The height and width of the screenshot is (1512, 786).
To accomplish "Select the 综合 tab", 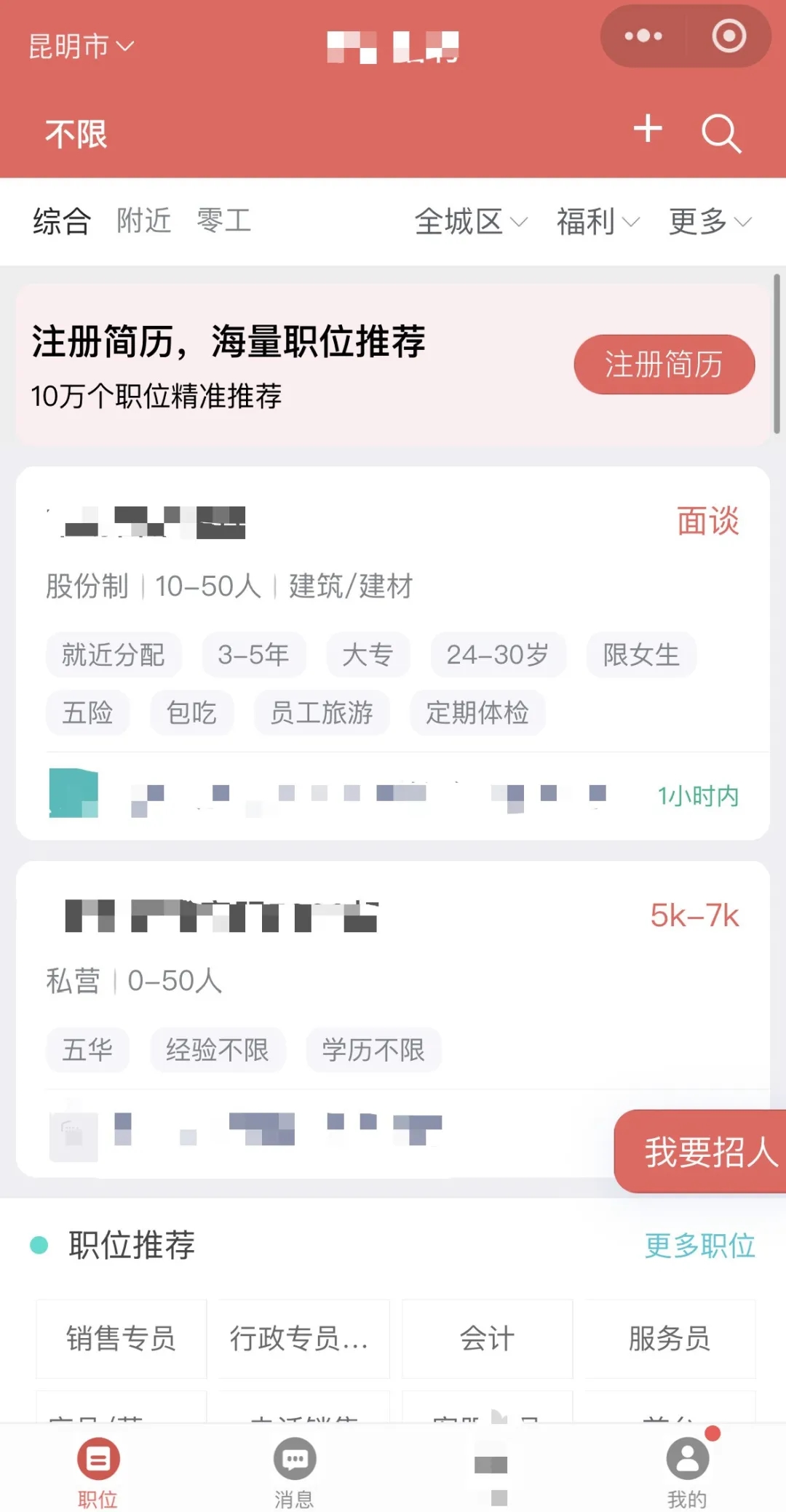I will [x=62, y=220].
